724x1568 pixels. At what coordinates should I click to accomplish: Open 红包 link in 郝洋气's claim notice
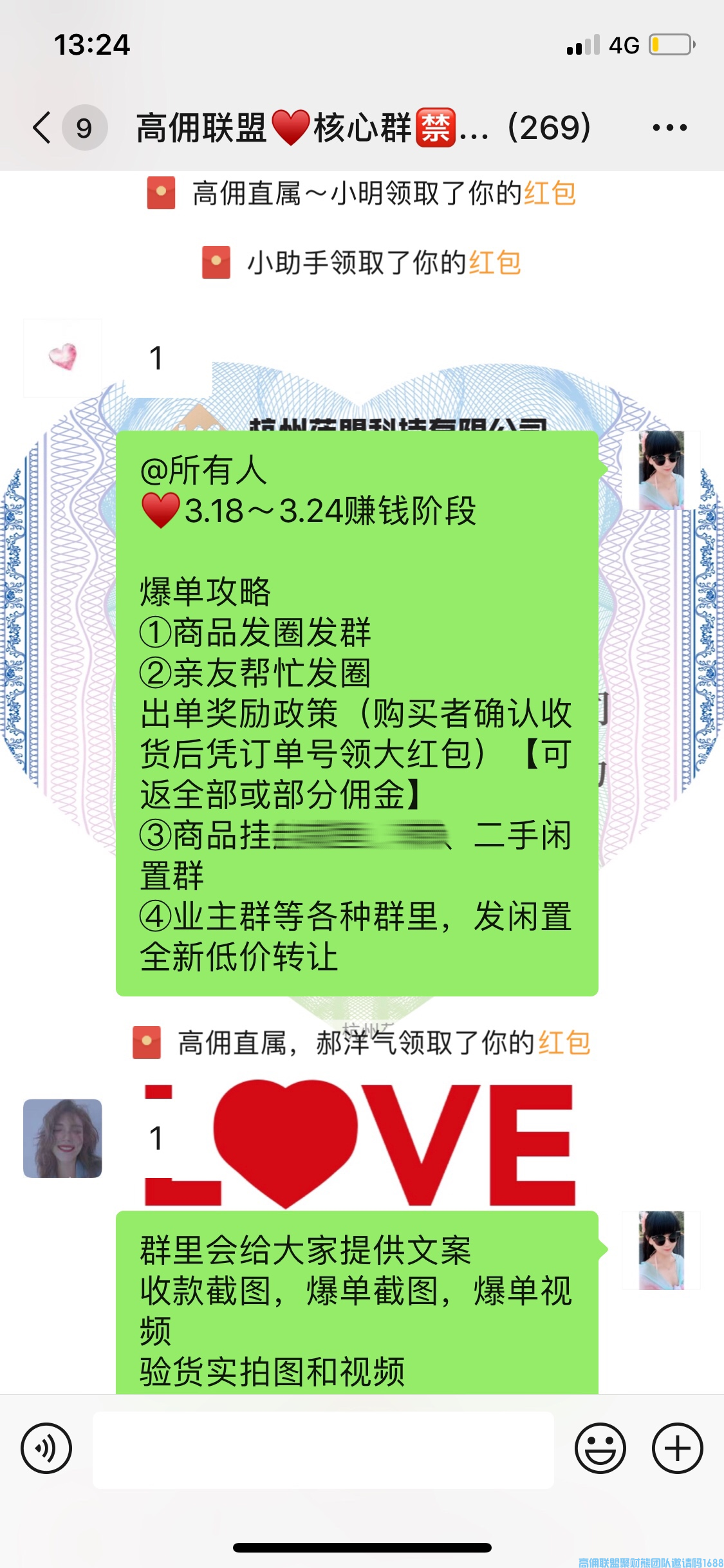point(564,1043)
